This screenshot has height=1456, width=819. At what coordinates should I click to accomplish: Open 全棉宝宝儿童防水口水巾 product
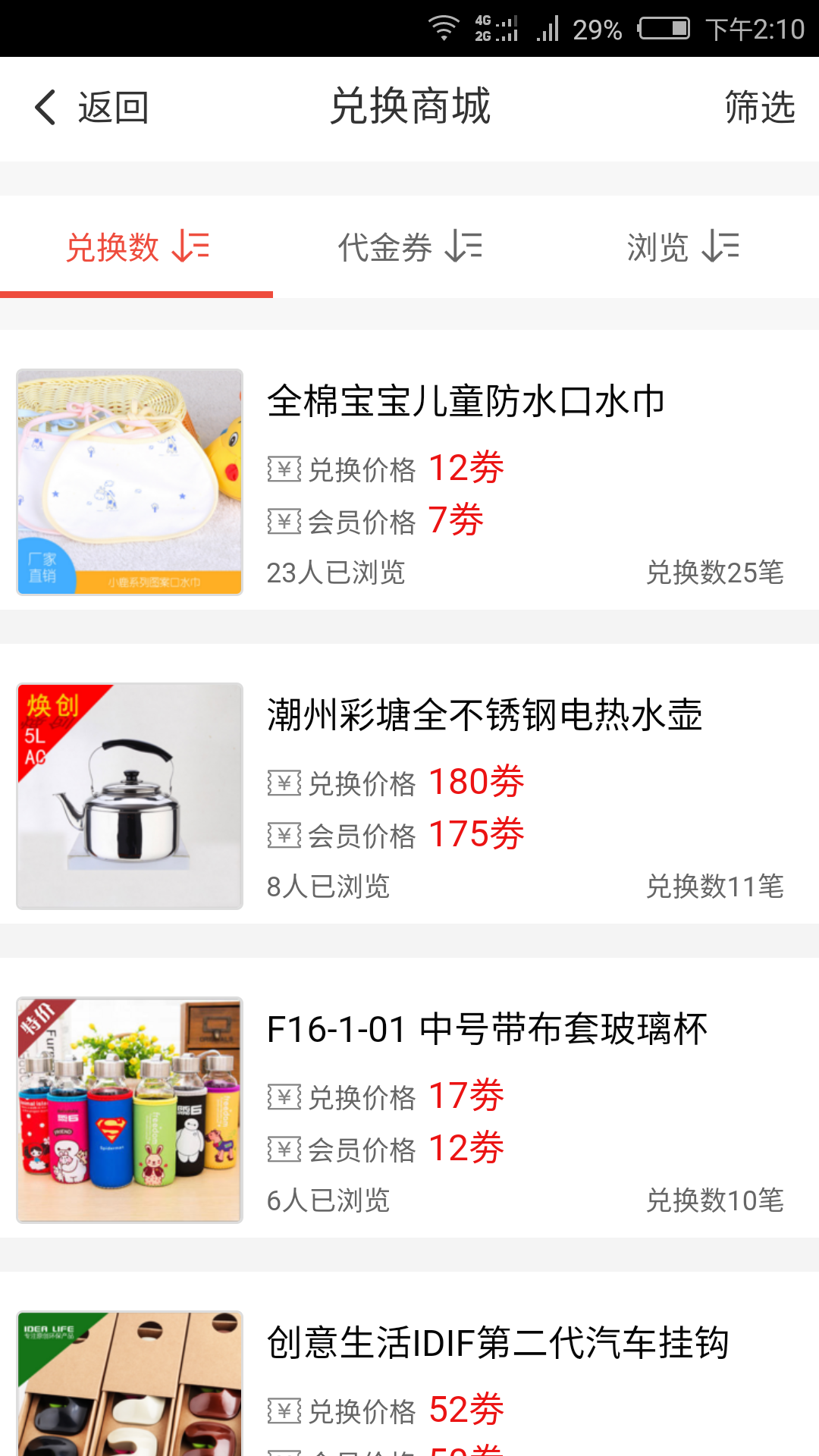(466, 401)
